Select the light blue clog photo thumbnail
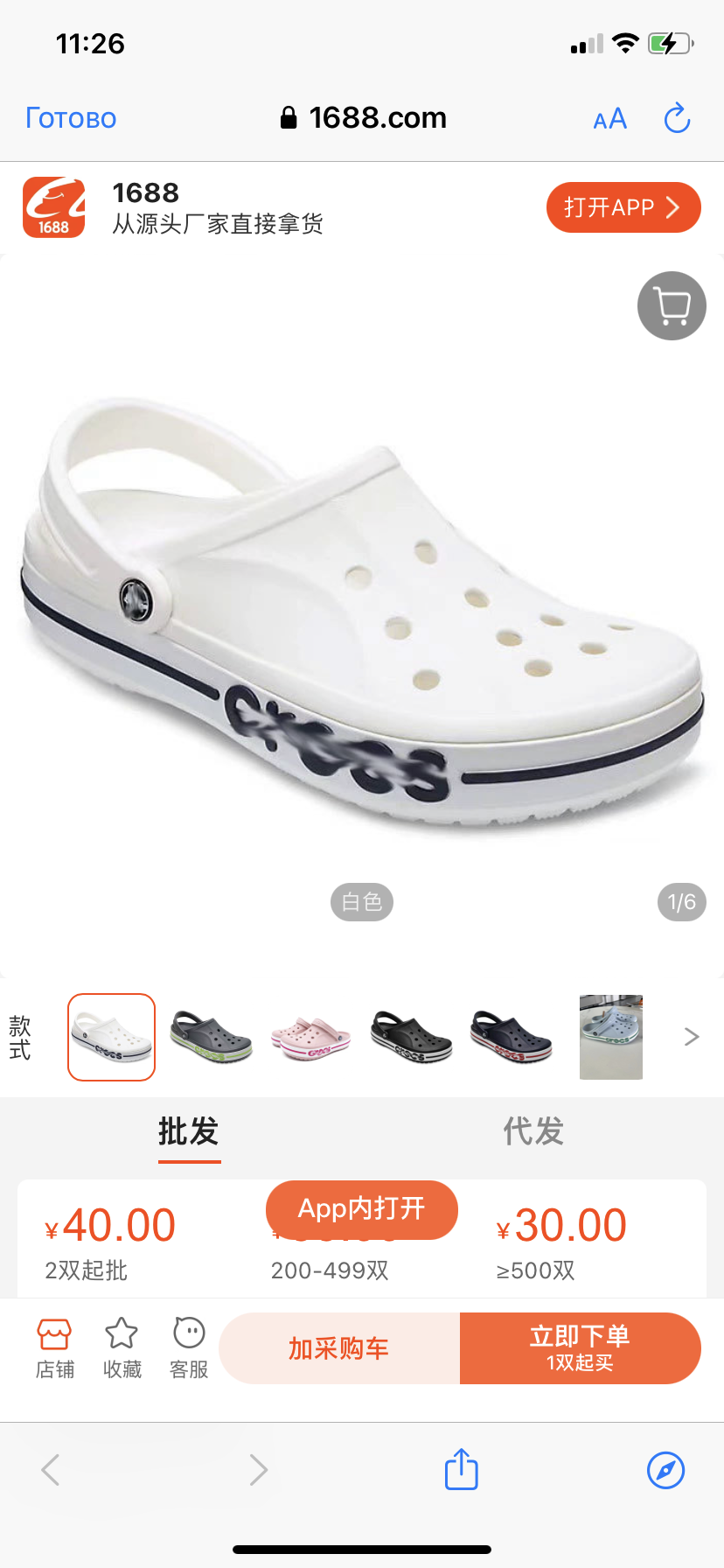The height and width of the screenshot is (1568, 724). (x=611, y=1037)
